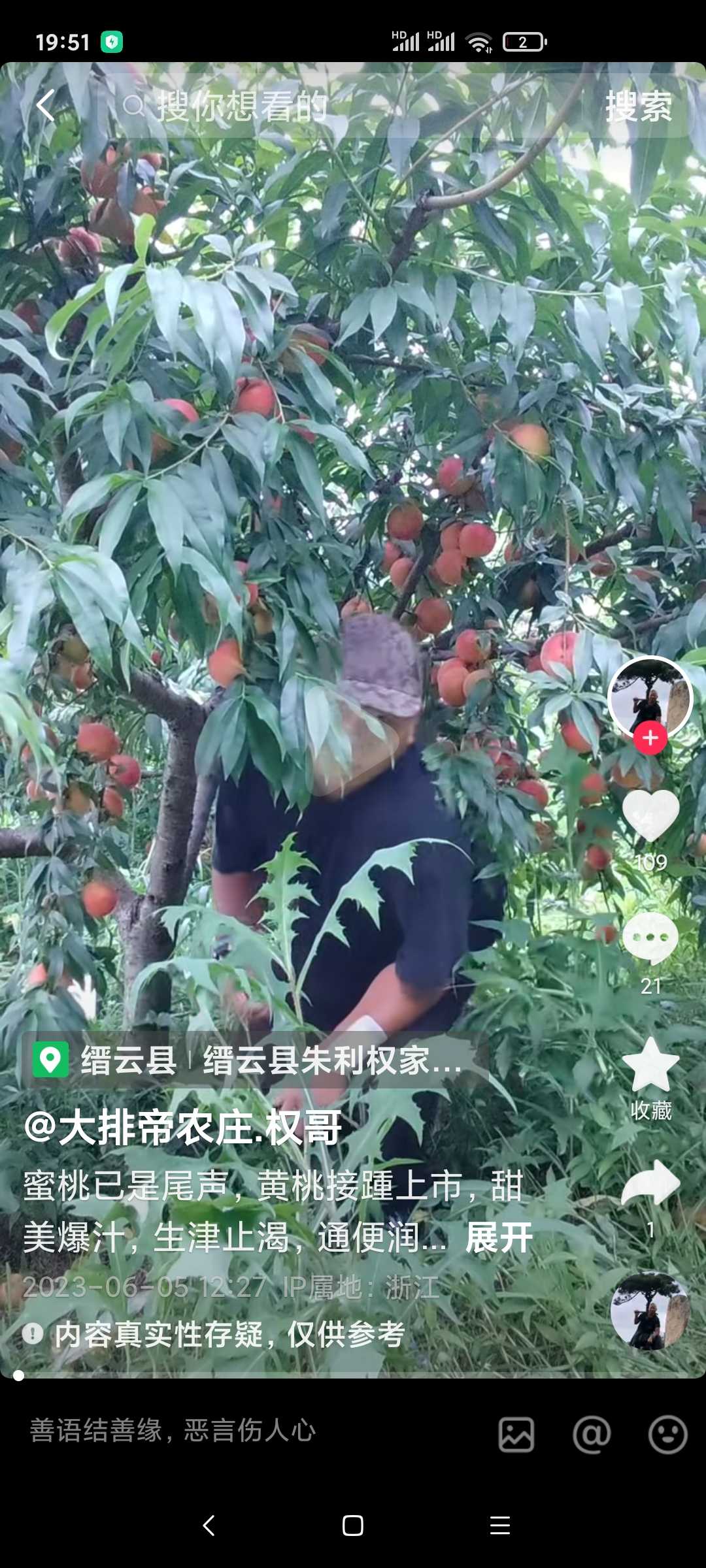Tap the system home button
Image resolution: width=706 pixels, height=1568 pixels.
353,1526
